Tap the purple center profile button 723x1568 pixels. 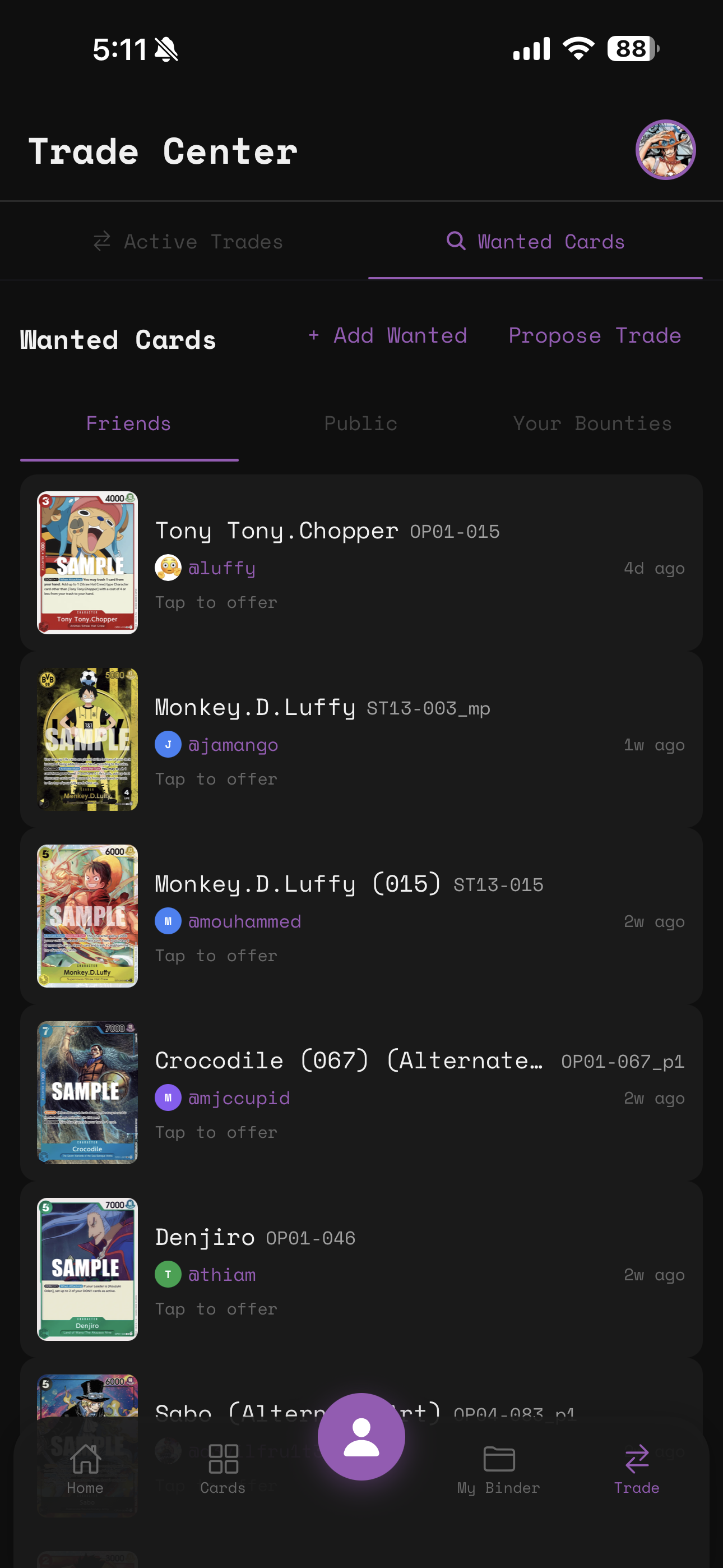tap(361, 1437)
